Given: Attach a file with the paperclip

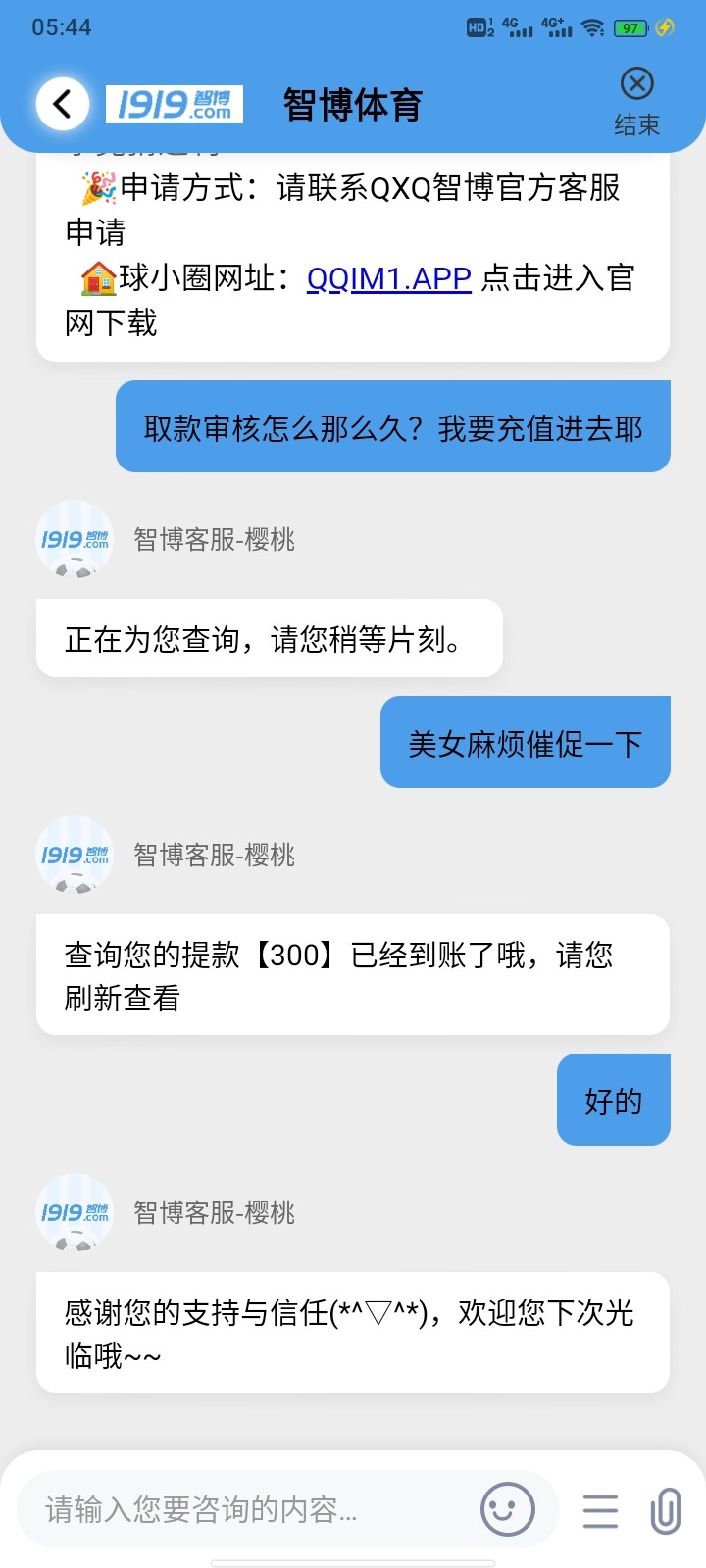Looking at the screenshot, I should coord(666,1510).
